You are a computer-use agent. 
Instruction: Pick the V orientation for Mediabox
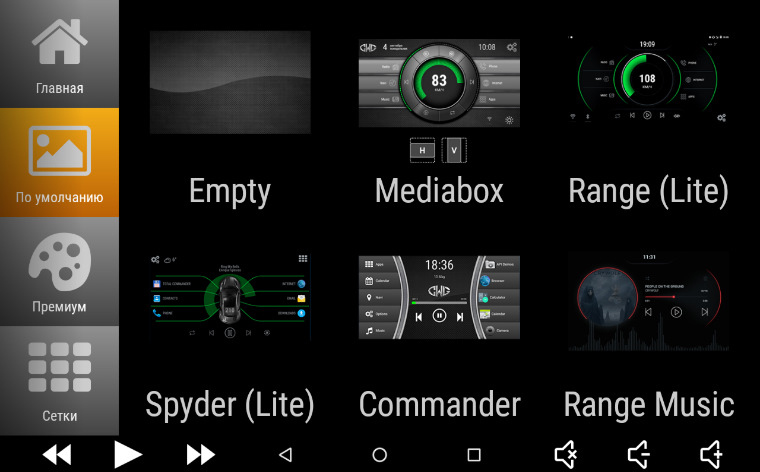[x=455, y=150]
